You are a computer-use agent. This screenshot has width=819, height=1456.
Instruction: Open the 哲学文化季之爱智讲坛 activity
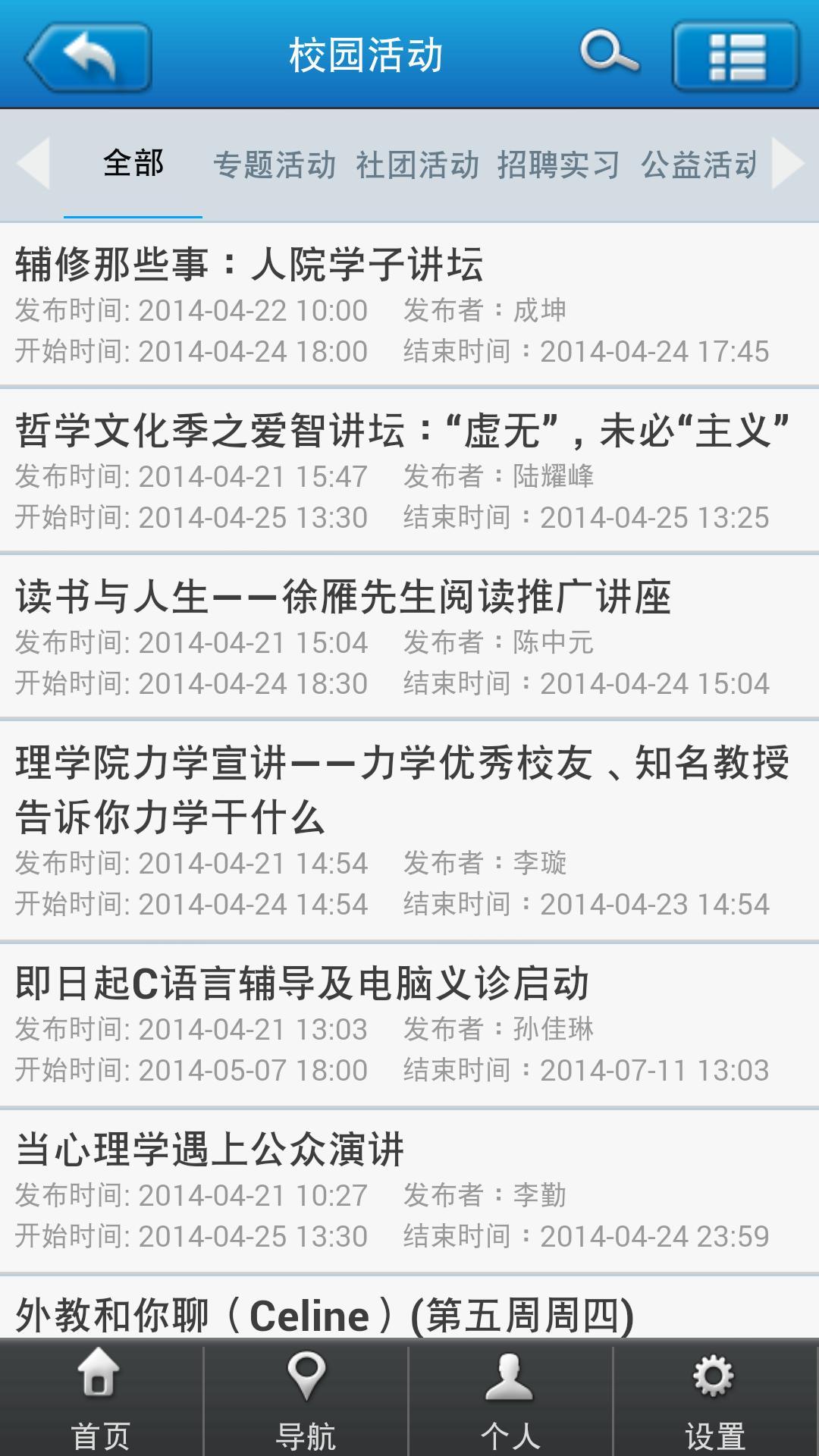(x=409, y=471)
